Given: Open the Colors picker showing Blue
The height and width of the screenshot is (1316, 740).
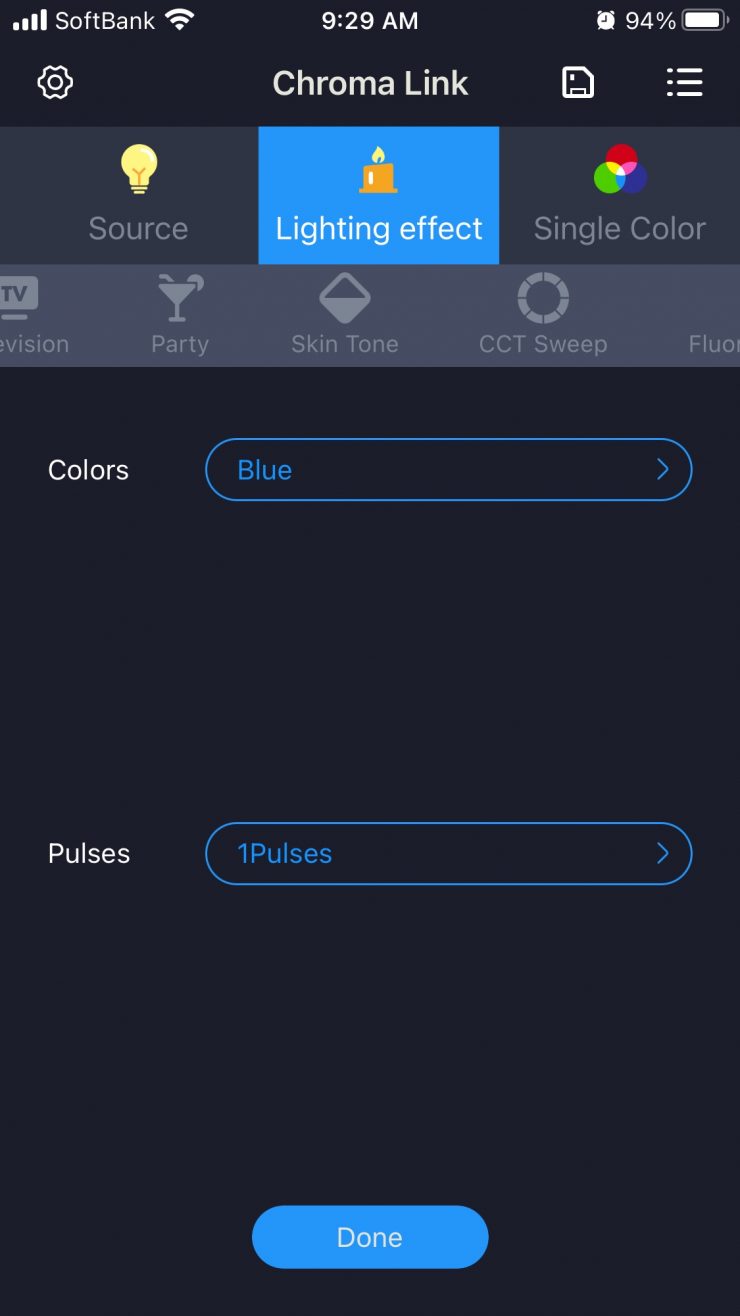Looking at the screenshot, I should click(448, 470).
